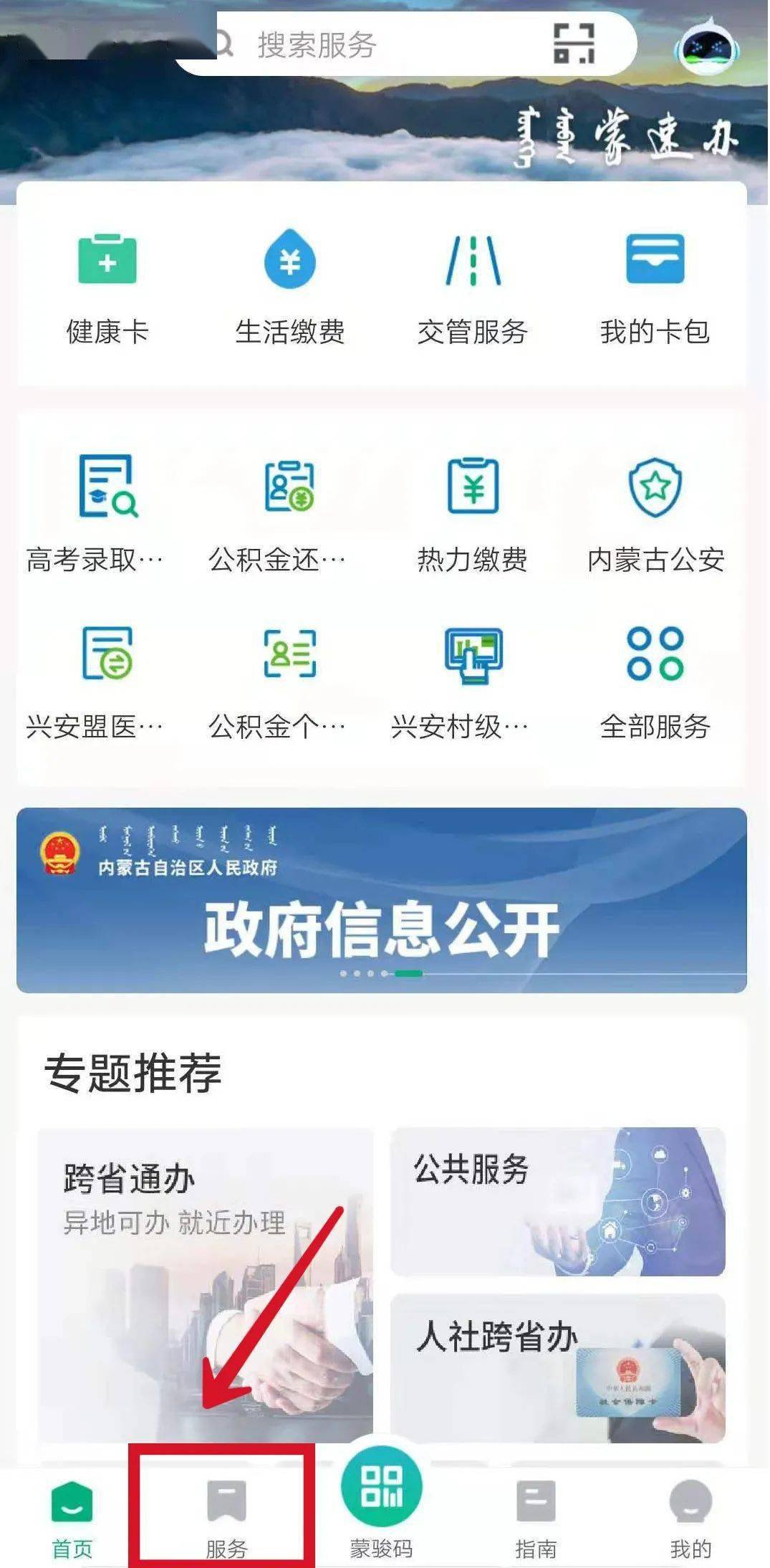Screen dimensions: 770x1568
Task: Open the 公共服务 card
Action: [x=557, y=1201]
